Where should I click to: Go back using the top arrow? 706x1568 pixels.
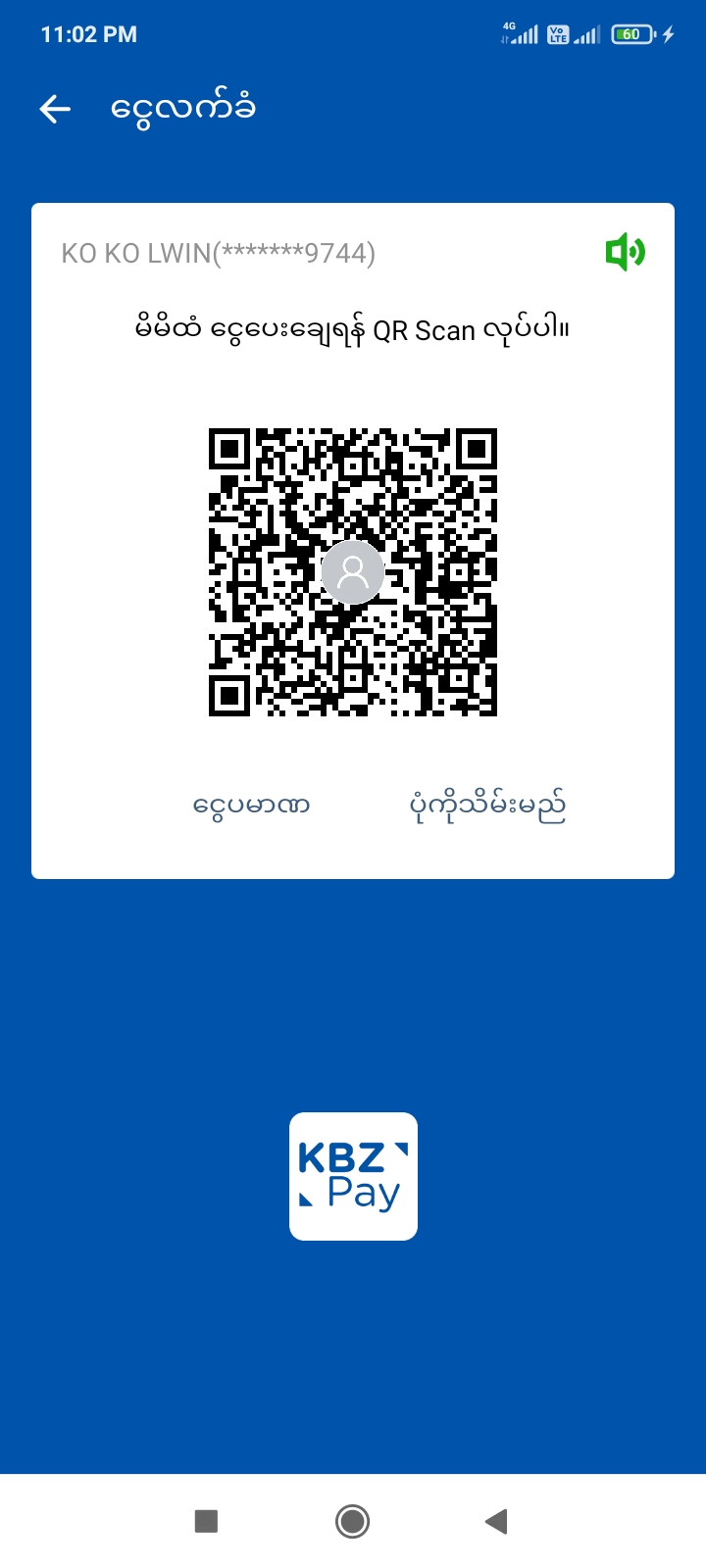point(55,109)
